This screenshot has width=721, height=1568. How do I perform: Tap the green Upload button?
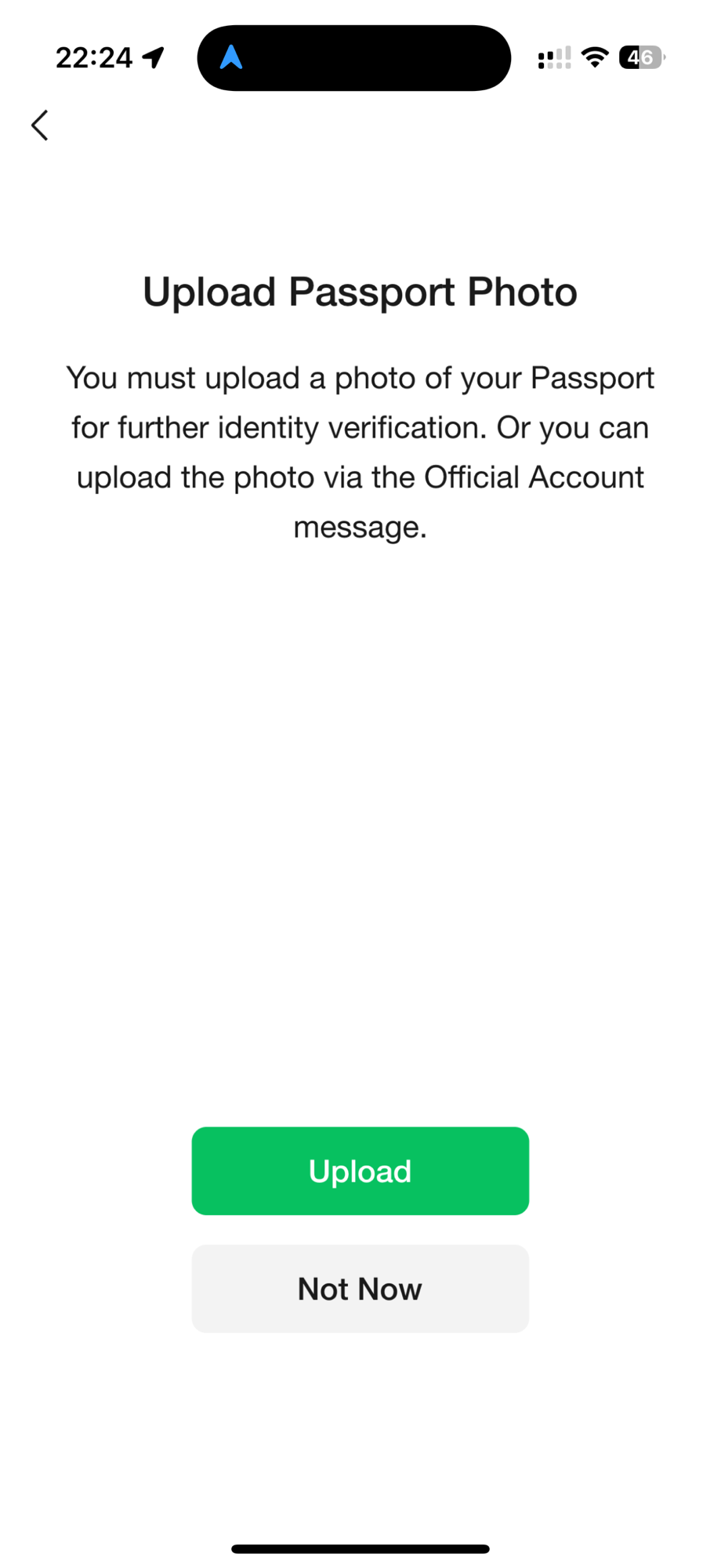tap(360, 1171)
